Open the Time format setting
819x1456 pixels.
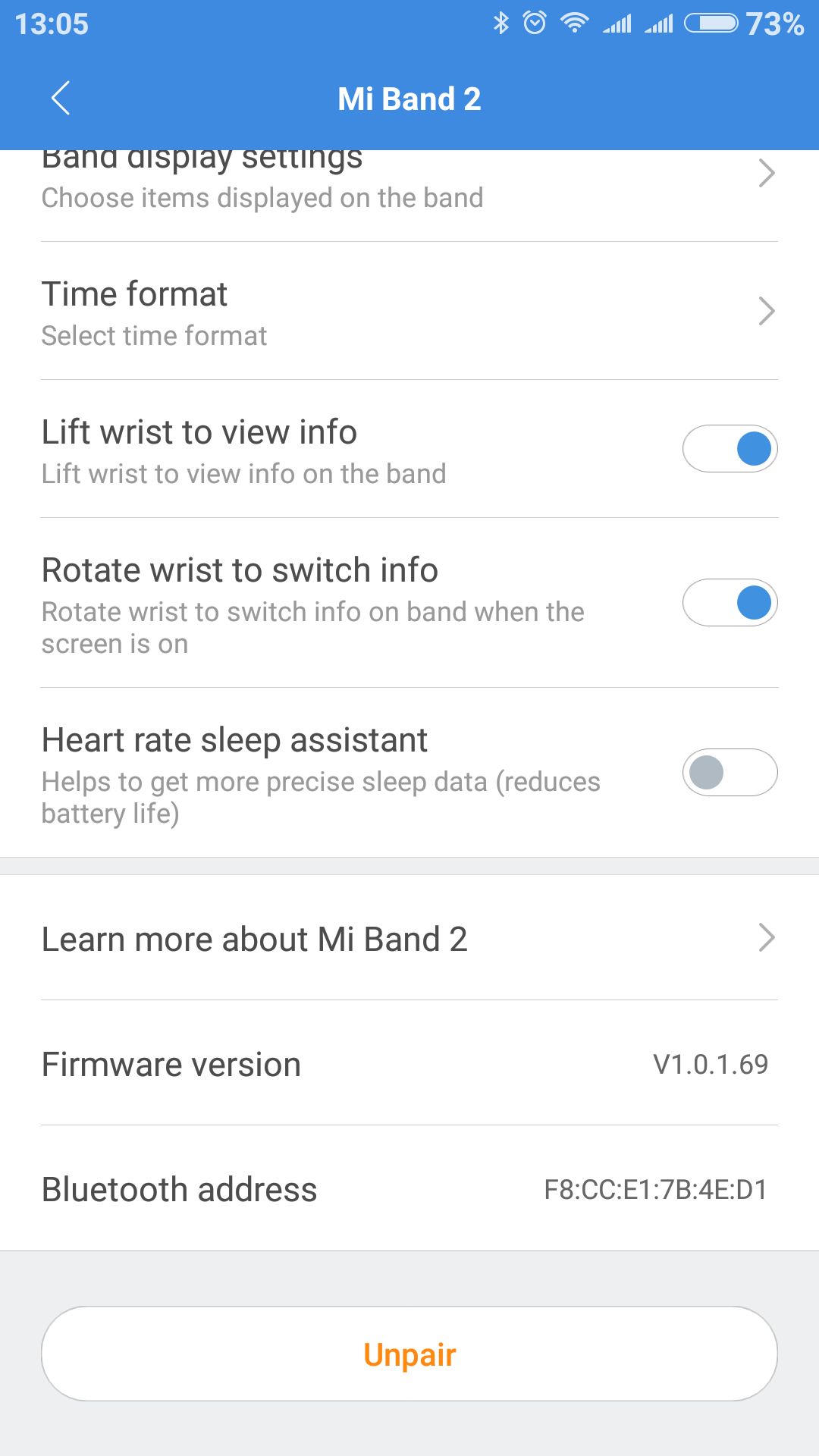point(409,312)
